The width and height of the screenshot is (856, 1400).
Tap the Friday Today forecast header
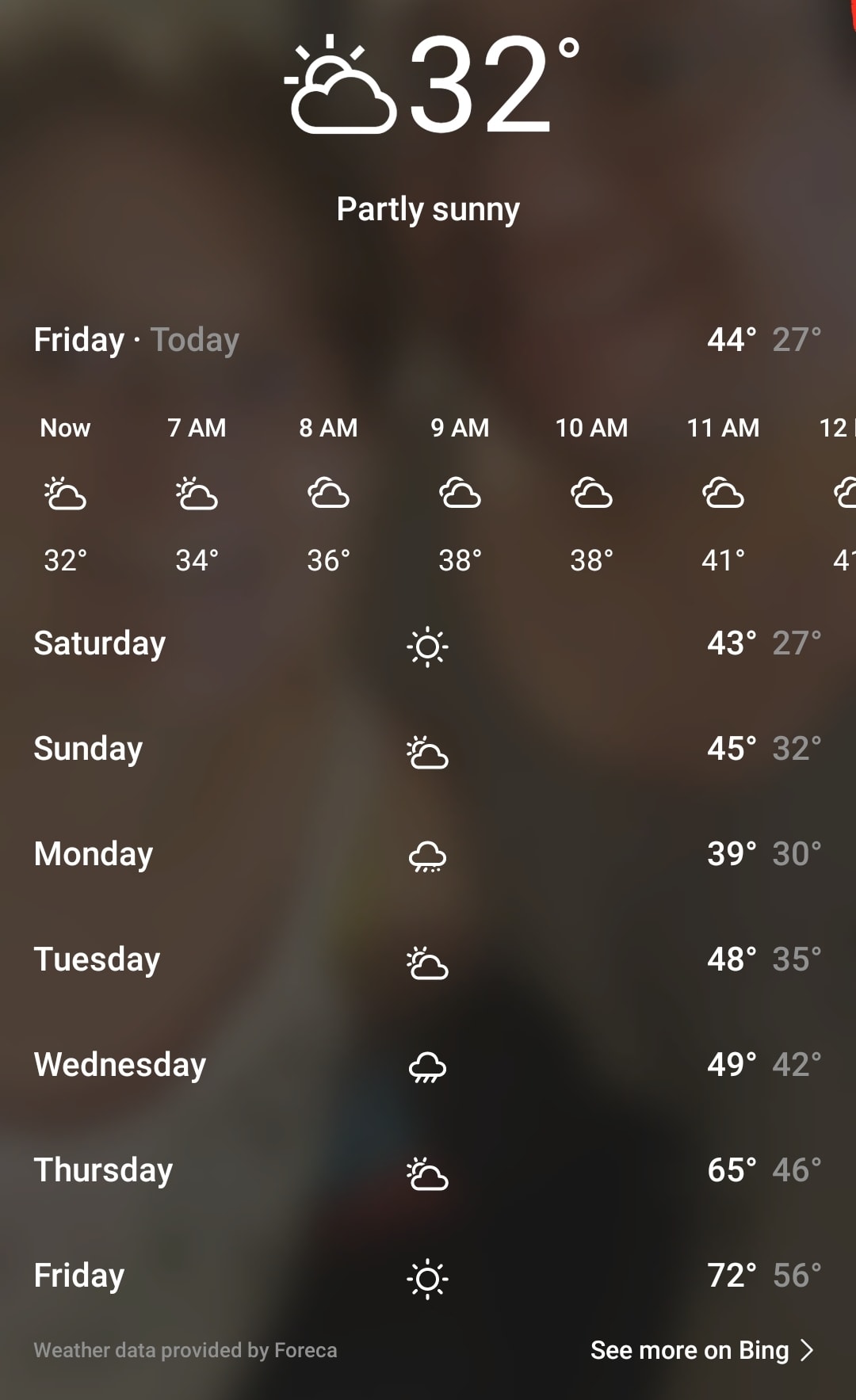427,340
